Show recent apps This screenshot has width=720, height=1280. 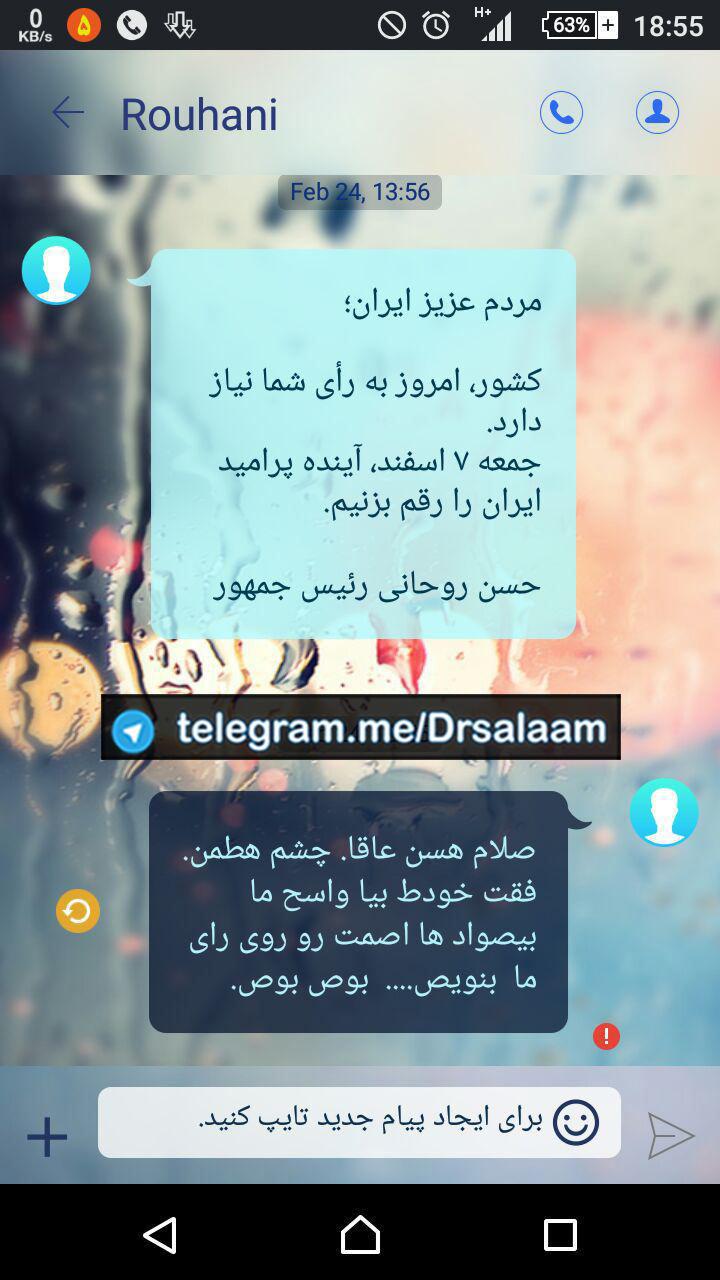click(560, 1235)
